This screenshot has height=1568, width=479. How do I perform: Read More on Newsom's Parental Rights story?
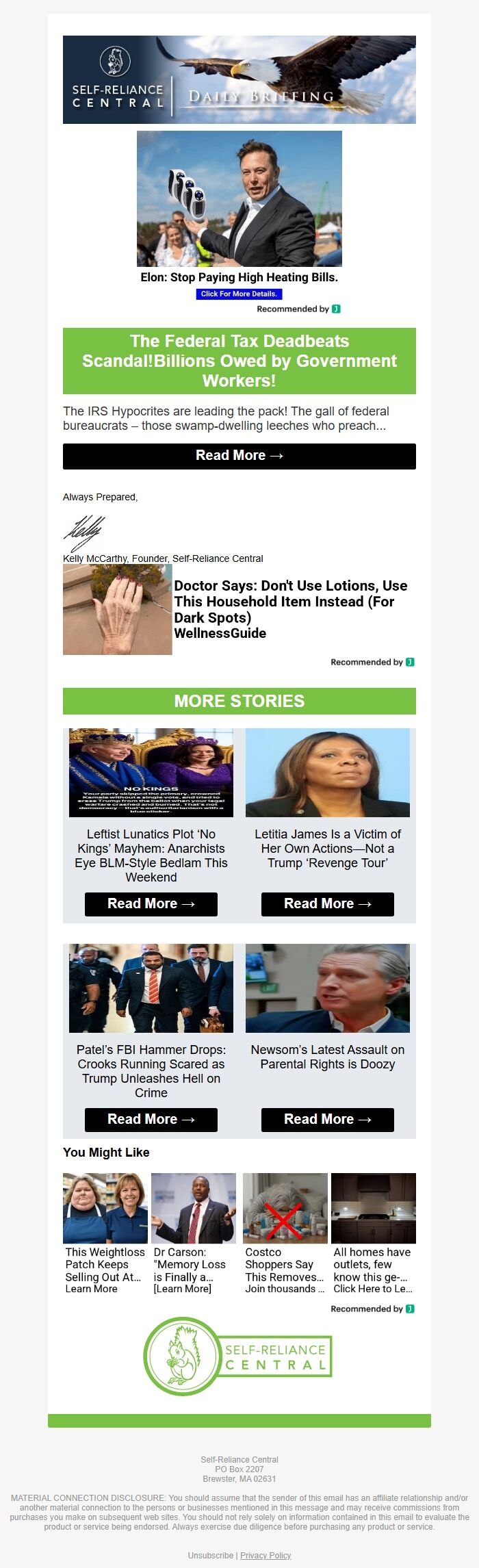tap(328, 1120)
